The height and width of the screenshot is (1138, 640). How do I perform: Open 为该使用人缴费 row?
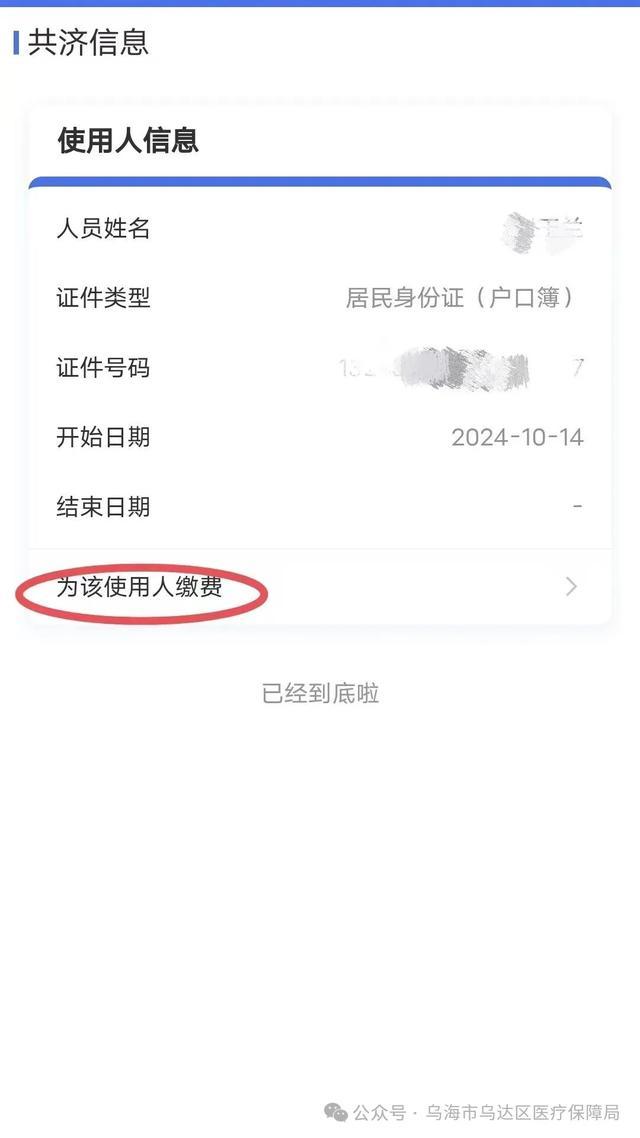(x=319, y=586)
